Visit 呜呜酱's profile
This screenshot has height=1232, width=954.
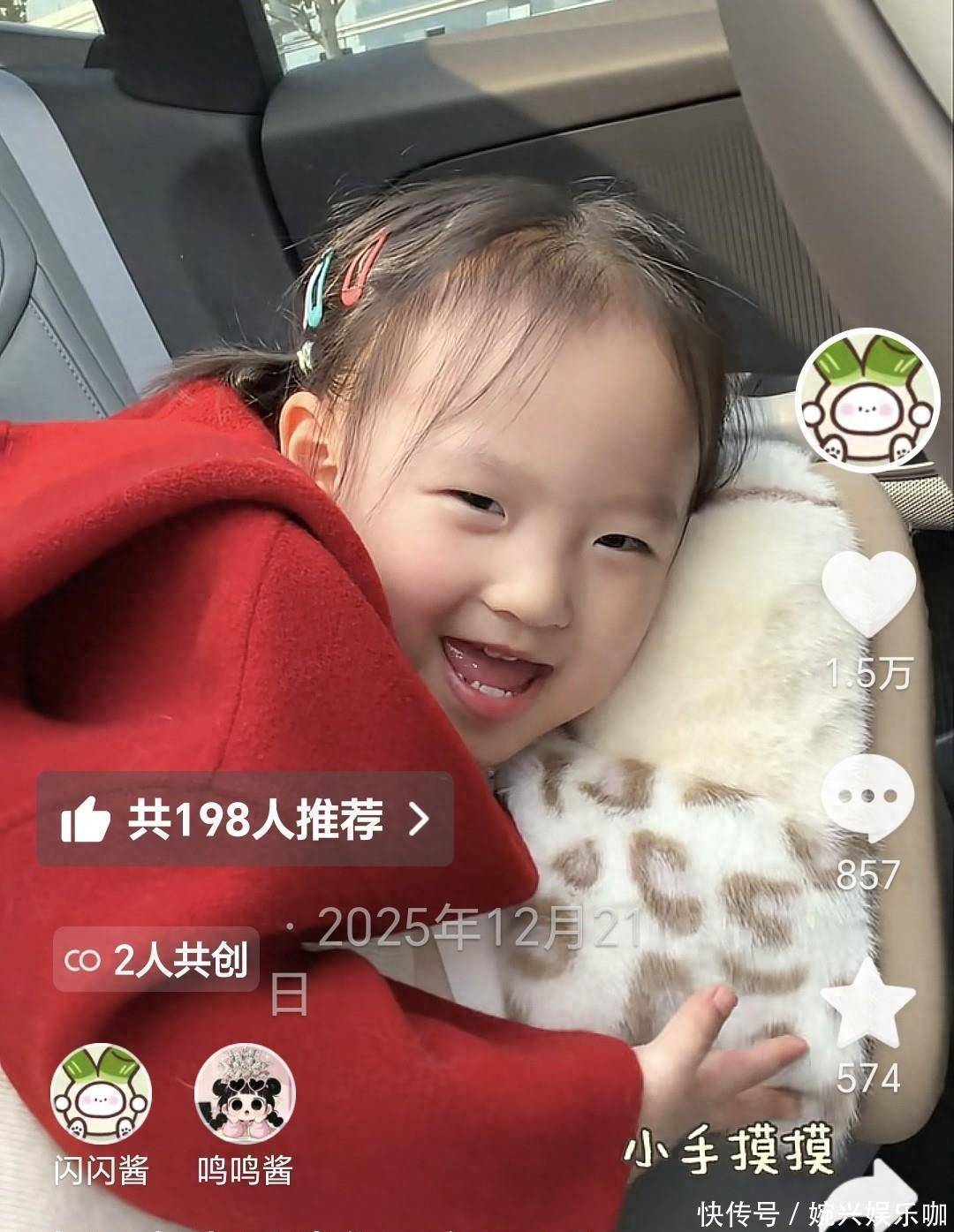245,1094
